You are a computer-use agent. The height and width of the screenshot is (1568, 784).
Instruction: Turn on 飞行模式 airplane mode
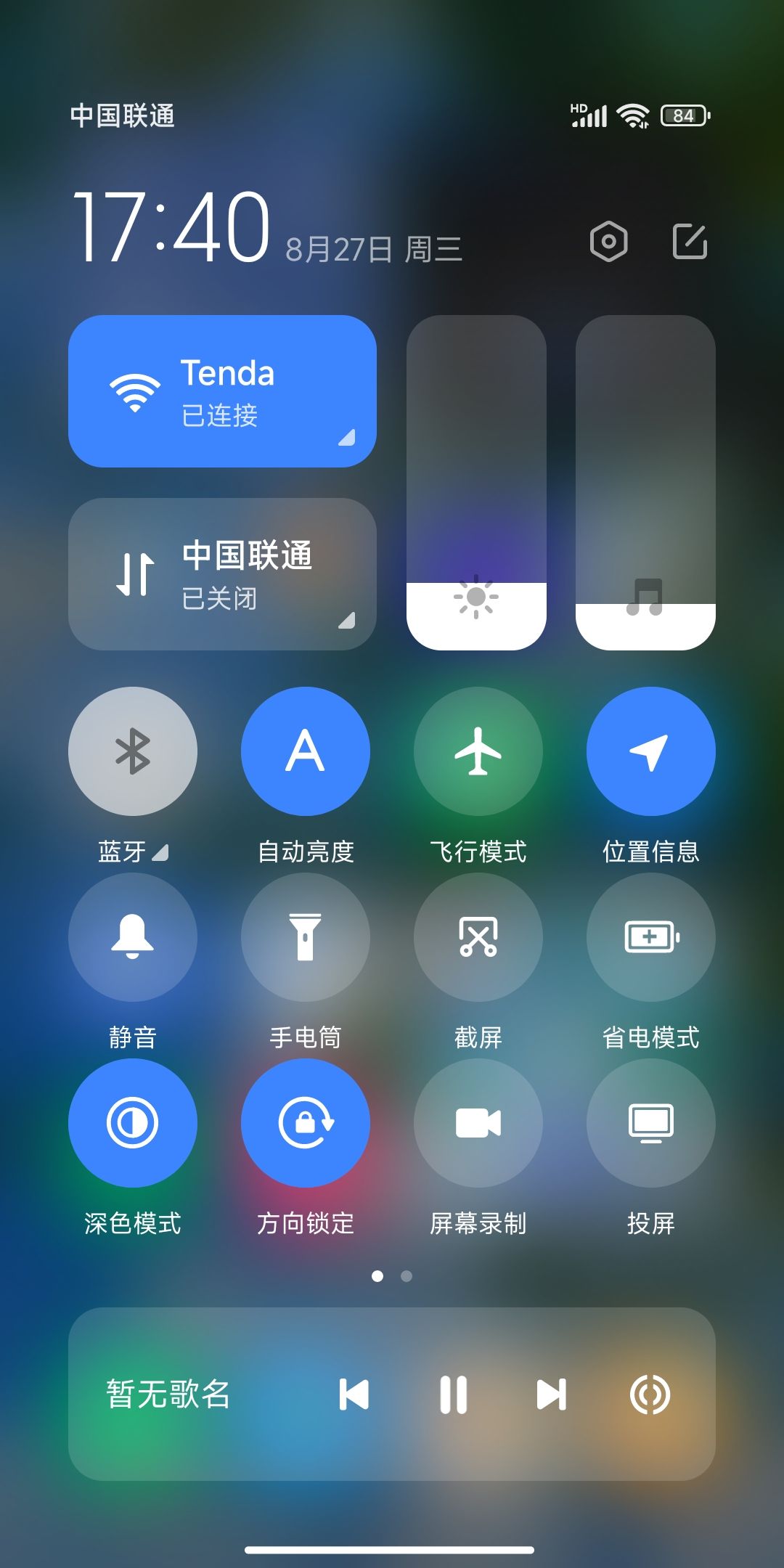478,751
